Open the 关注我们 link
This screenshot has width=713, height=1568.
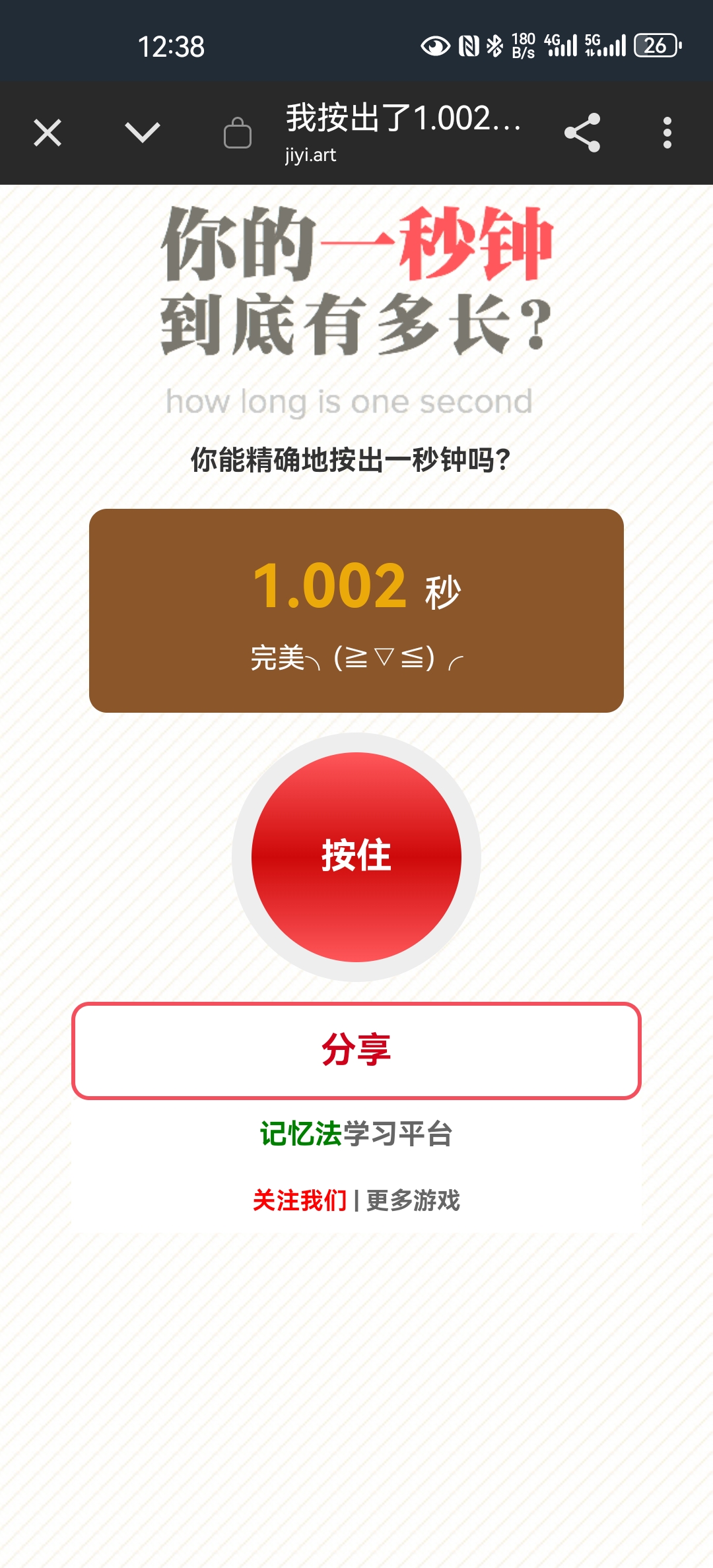[300, 1200]
